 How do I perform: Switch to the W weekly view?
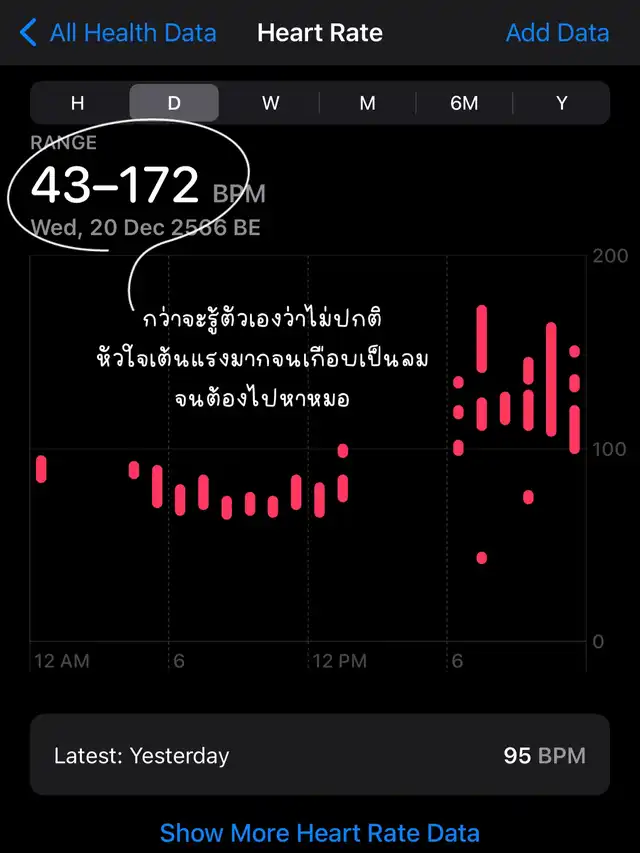[271, 103]
